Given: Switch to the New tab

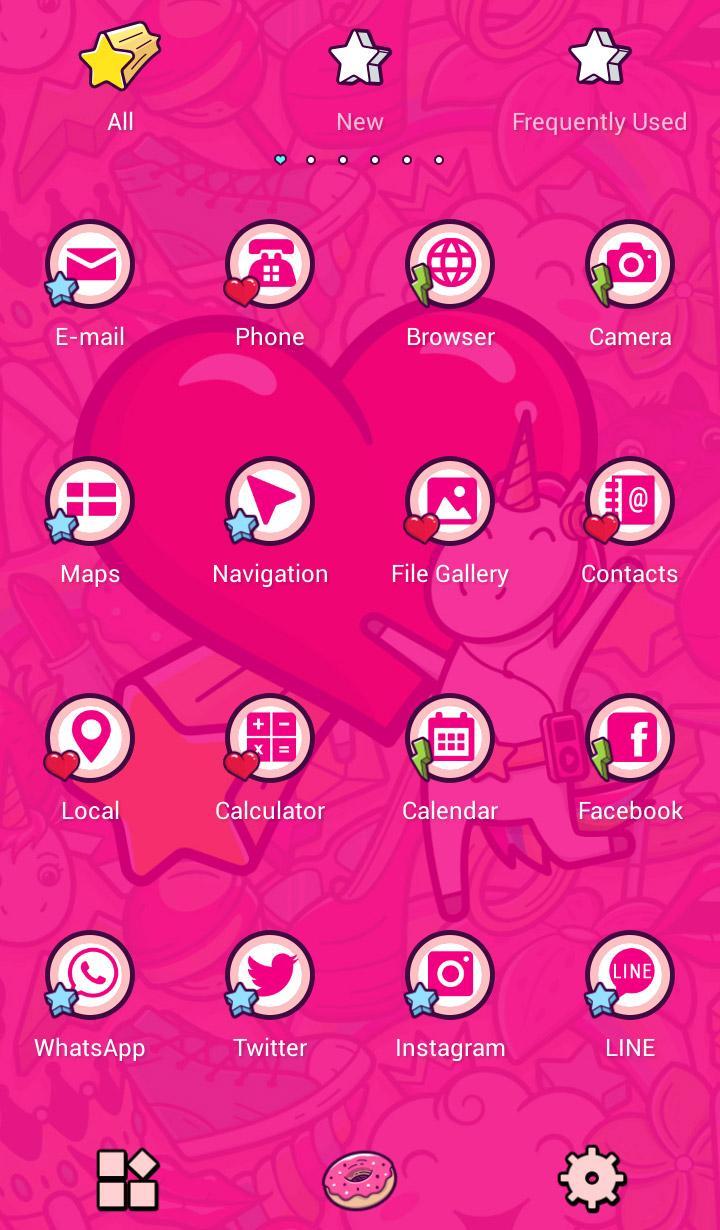Looking at the screenshot, I should [360, 80].
